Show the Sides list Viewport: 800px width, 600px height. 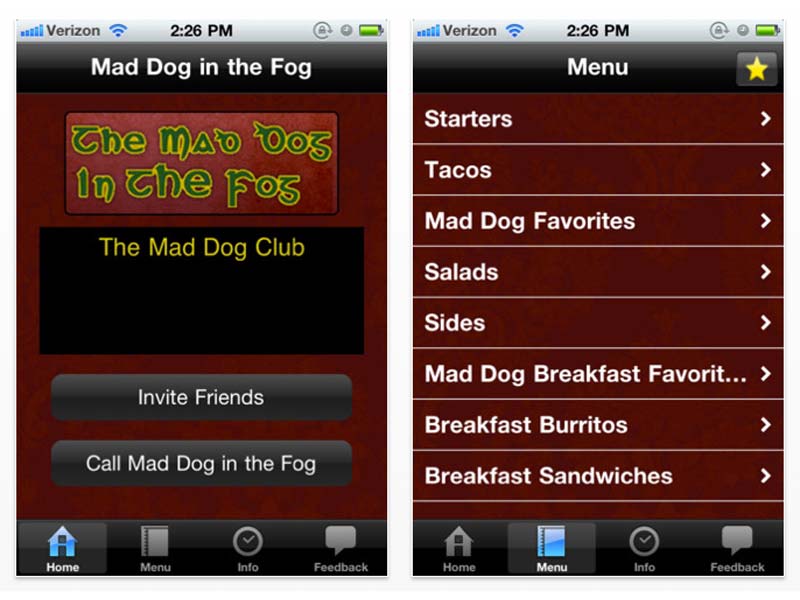[x=598, y=323]
